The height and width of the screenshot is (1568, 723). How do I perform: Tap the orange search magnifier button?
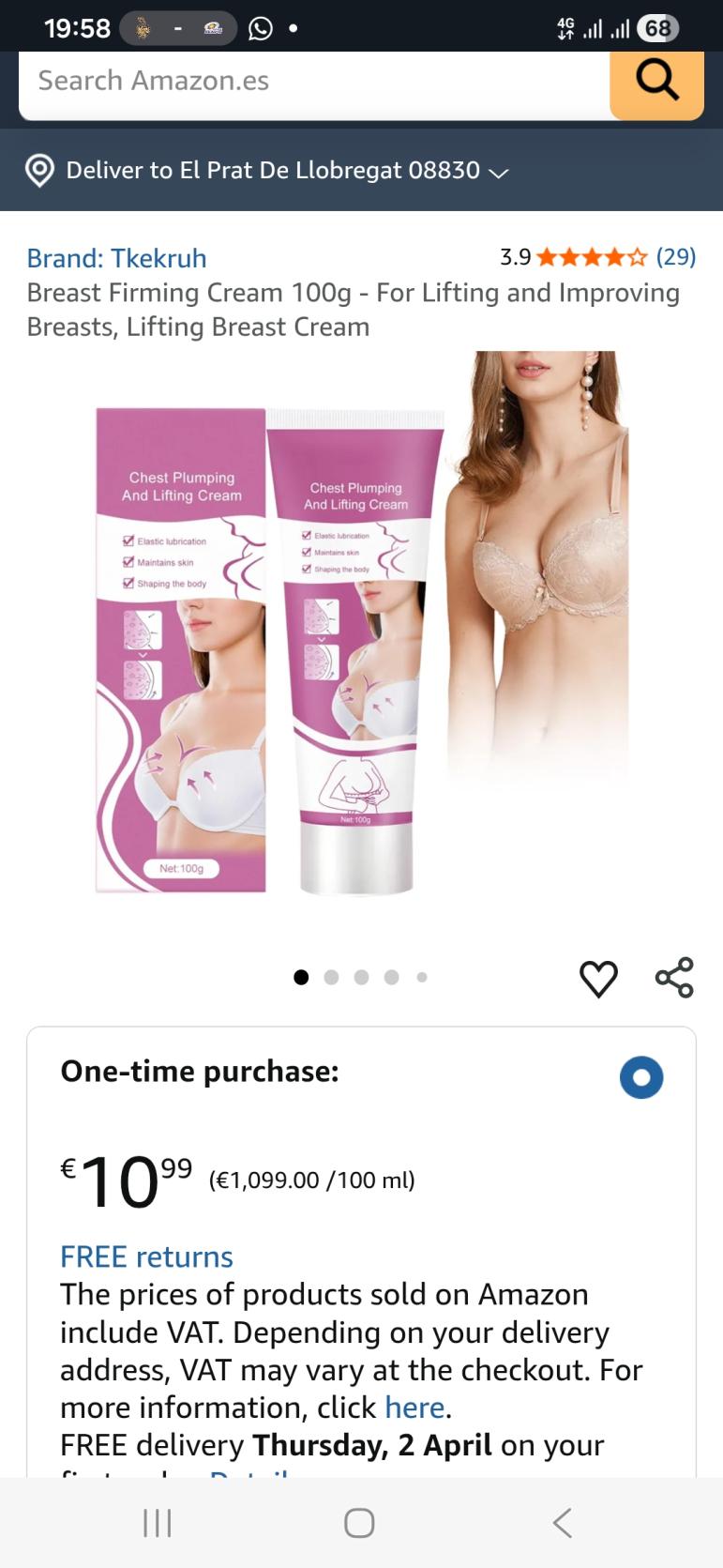[x=656, y=83]
